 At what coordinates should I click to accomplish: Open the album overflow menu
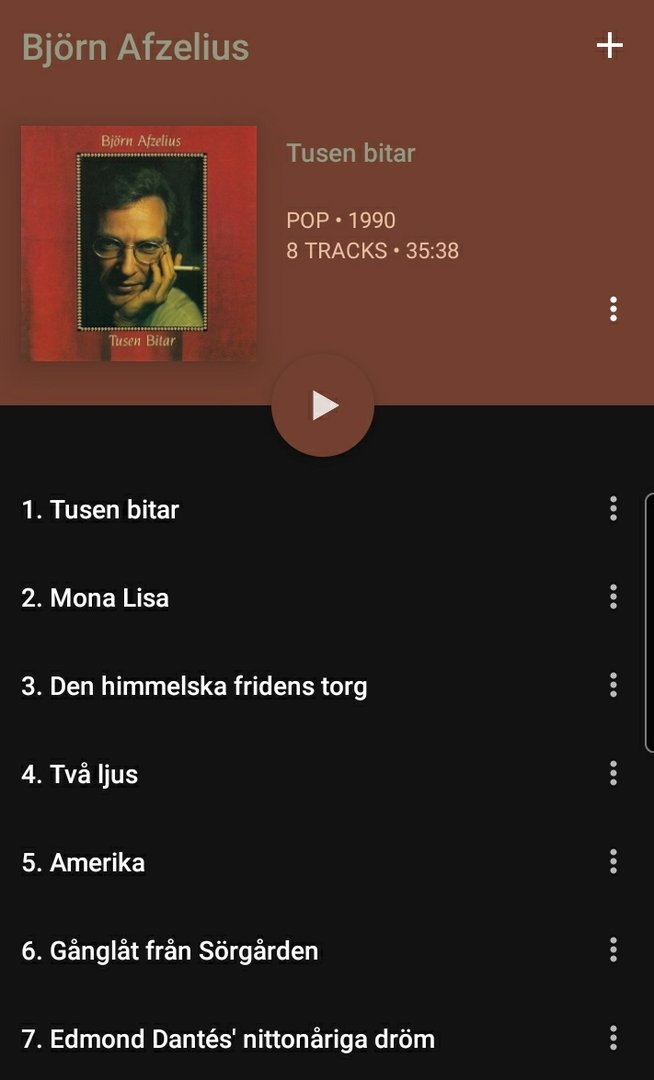613,309
